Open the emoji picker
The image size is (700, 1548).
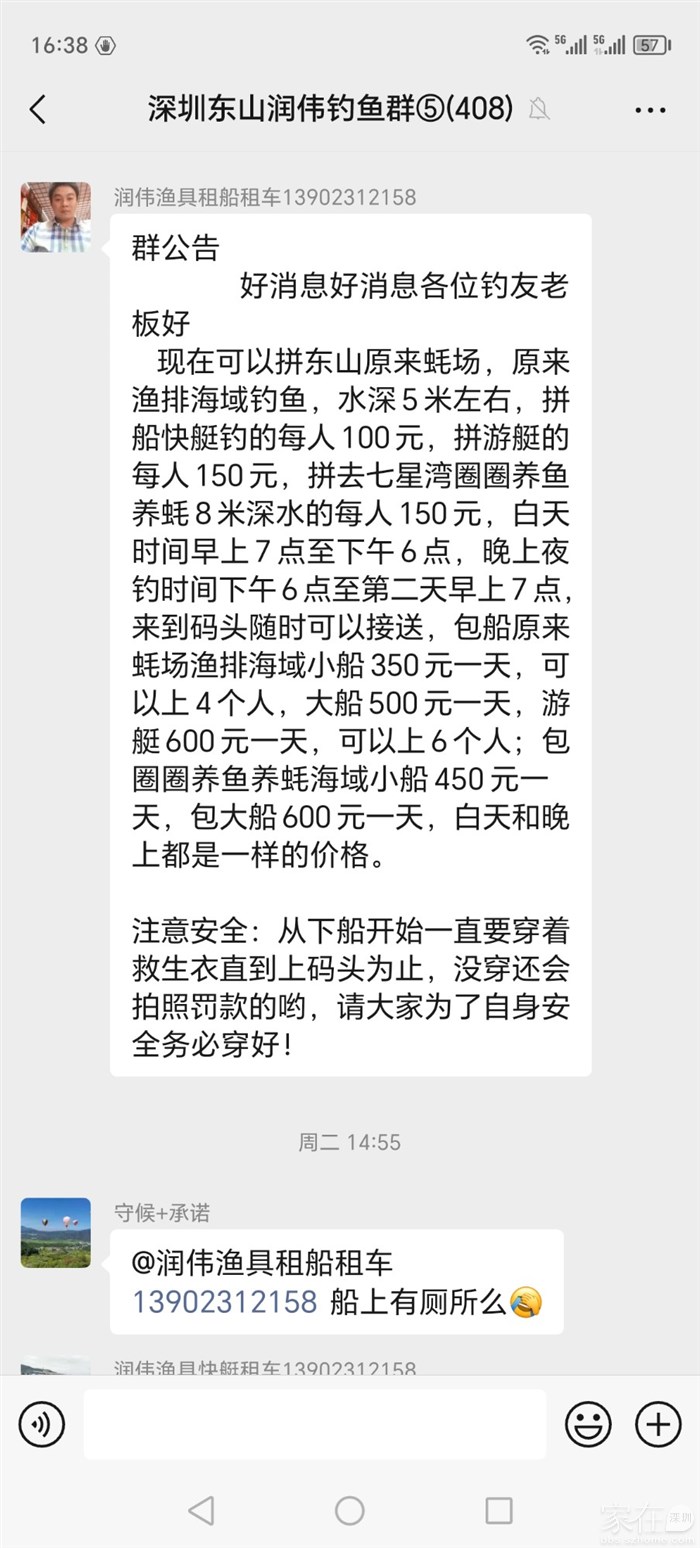588,1424
